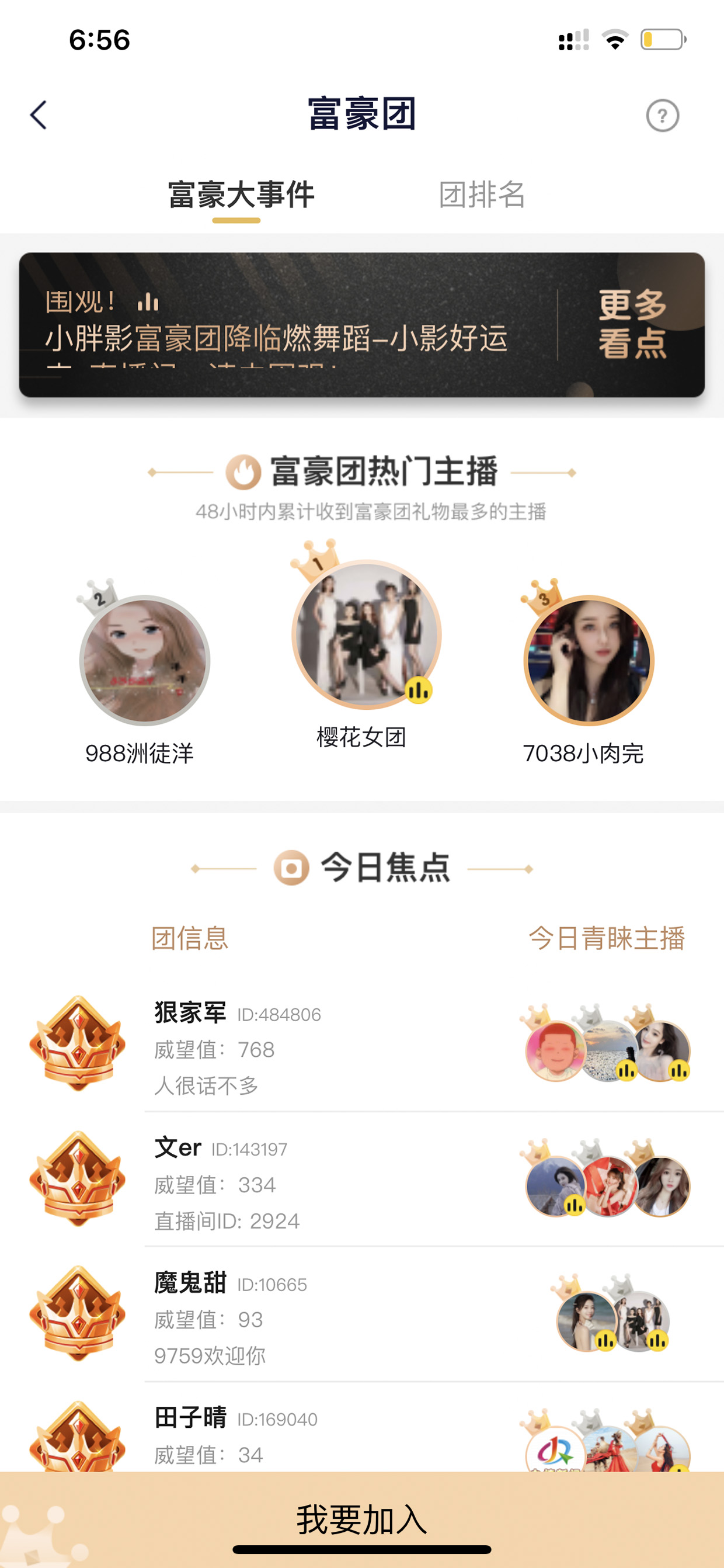Select the 富豪大事件 tab

click(241, 195)
